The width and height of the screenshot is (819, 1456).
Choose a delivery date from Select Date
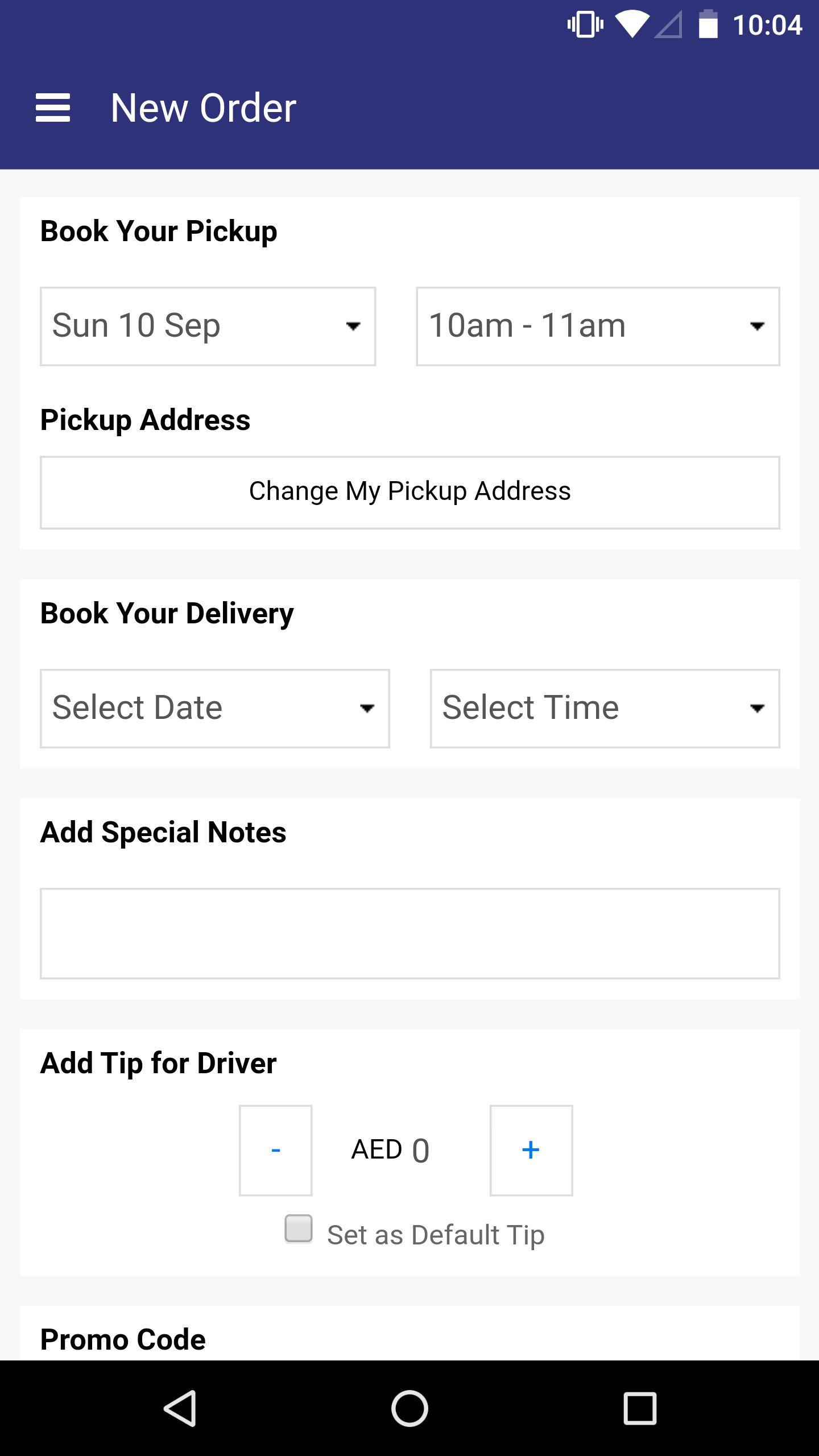tap(214, 708)
